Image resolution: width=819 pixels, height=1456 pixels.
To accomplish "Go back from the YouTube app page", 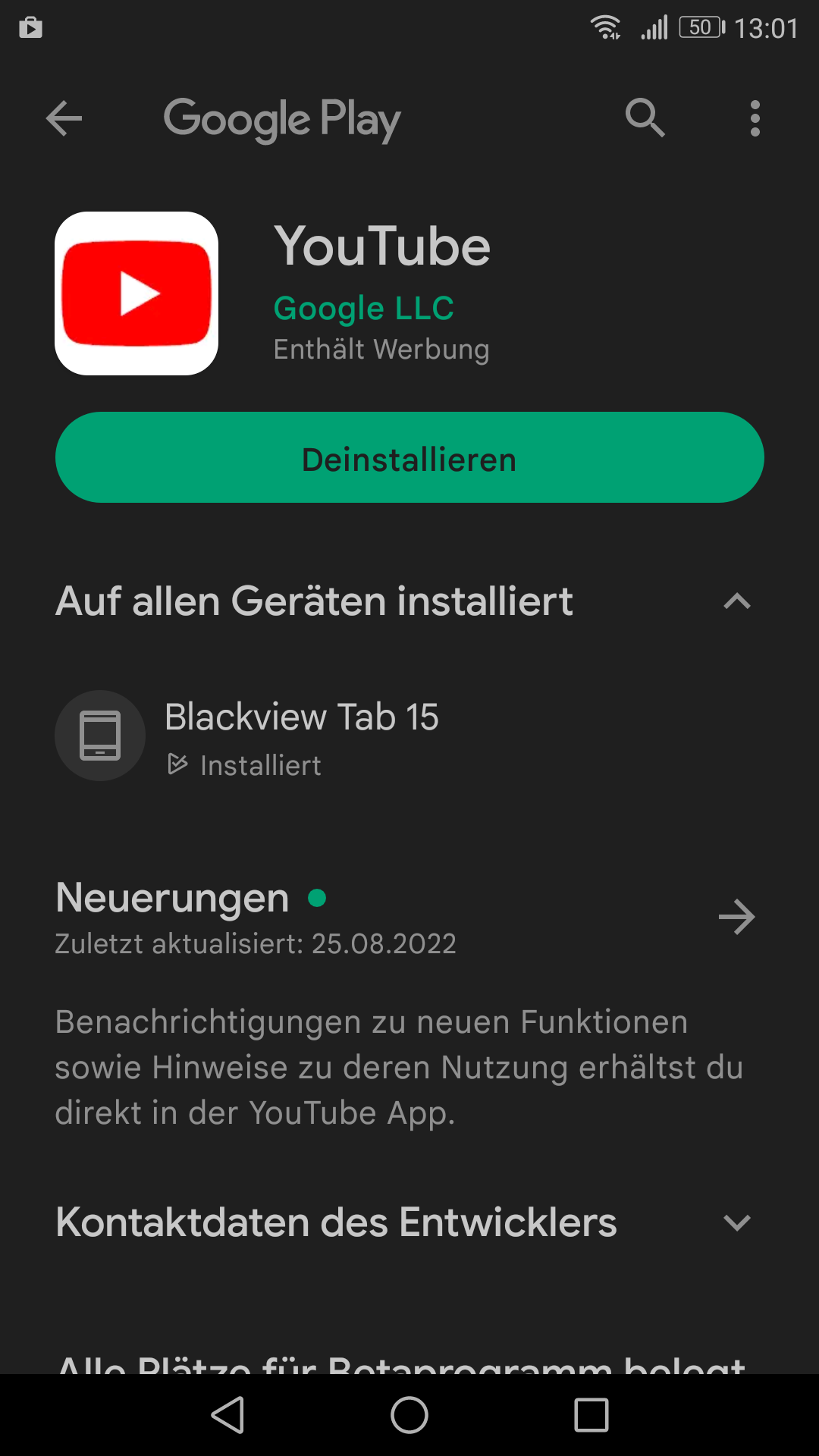I will (x=64, y=118).
